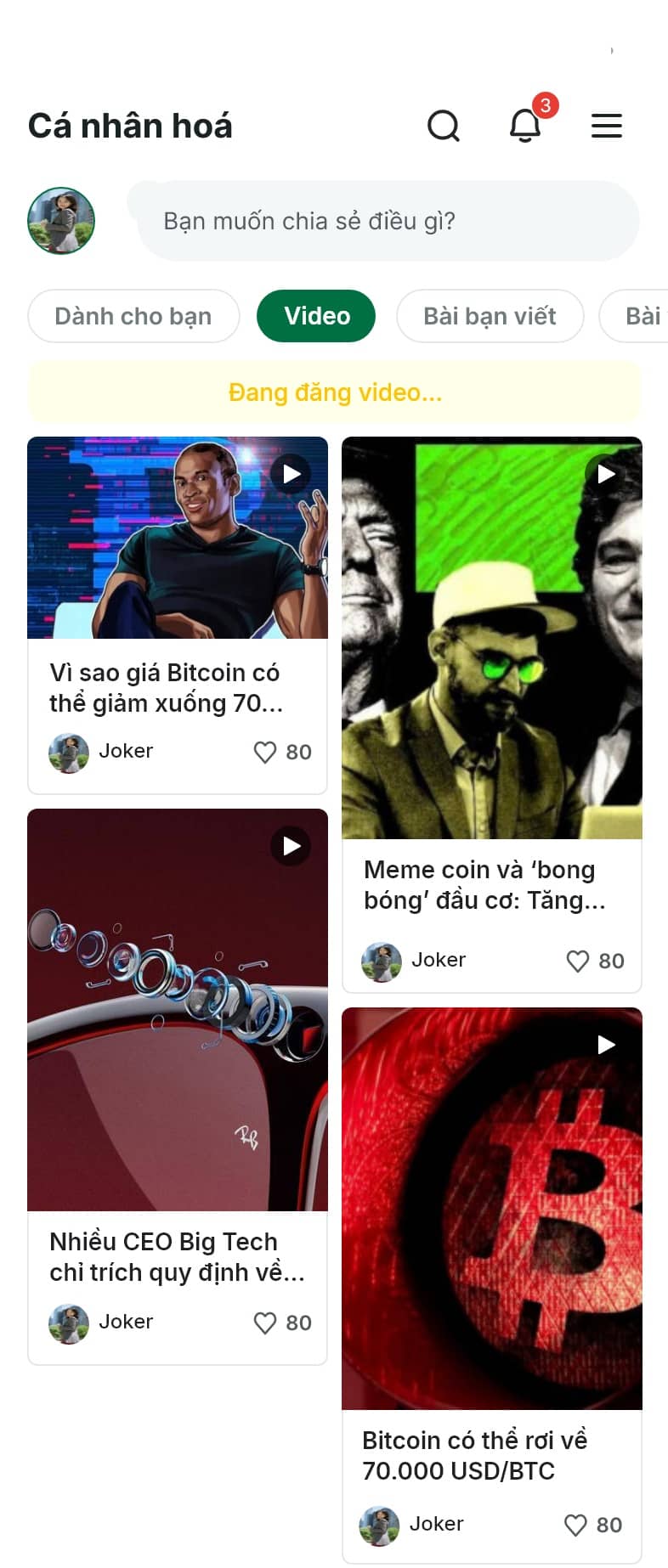Like the 'Meme coin và bong bóng' video

(x=578, y=961)
